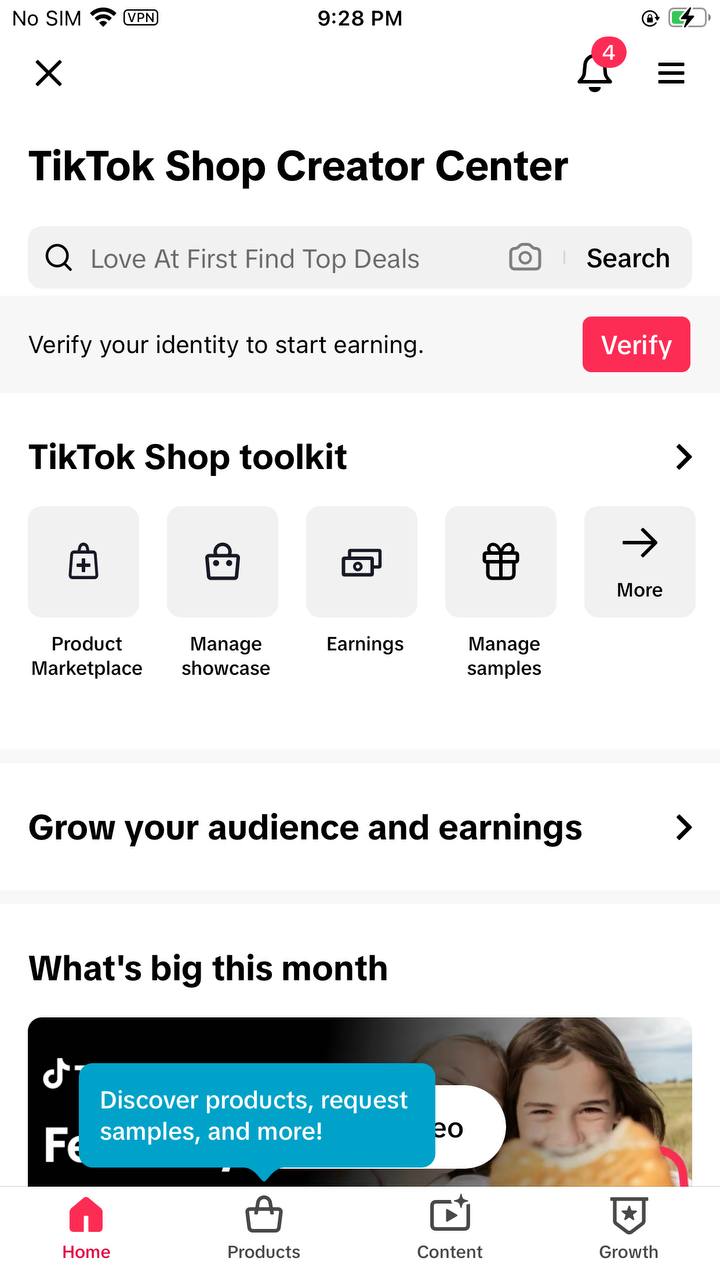Expand the TikTok Shop toolkit section
Screen dimensions: 720x1280
click(684, 457)
